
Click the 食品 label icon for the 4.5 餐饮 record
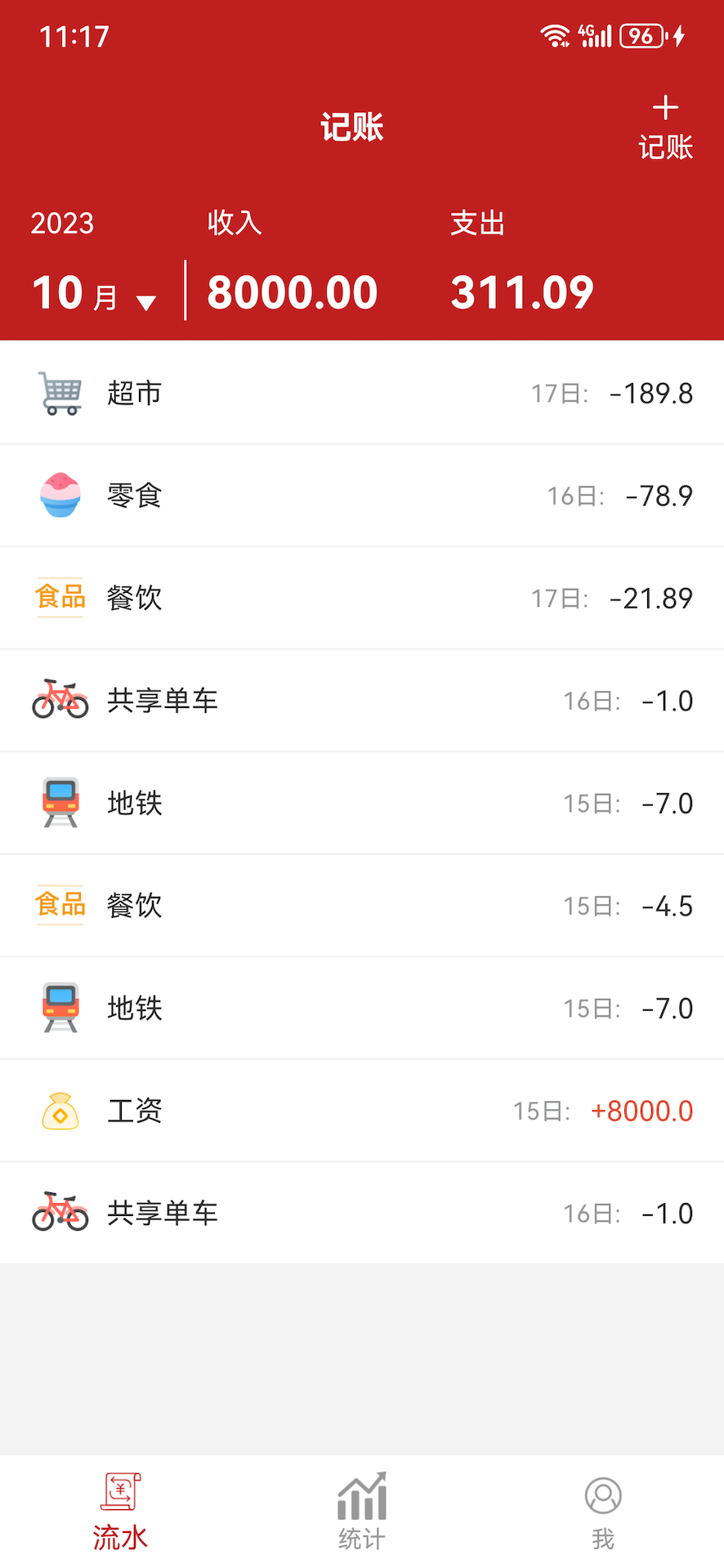click(60, 905)
